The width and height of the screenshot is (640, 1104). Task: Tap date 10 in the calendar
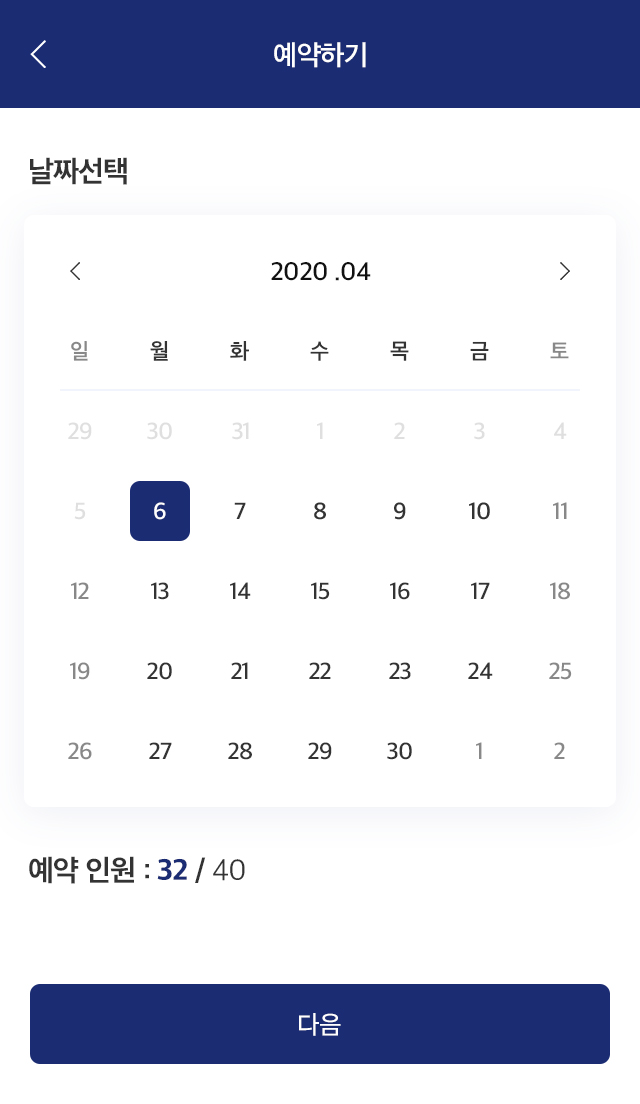(479, 511)
